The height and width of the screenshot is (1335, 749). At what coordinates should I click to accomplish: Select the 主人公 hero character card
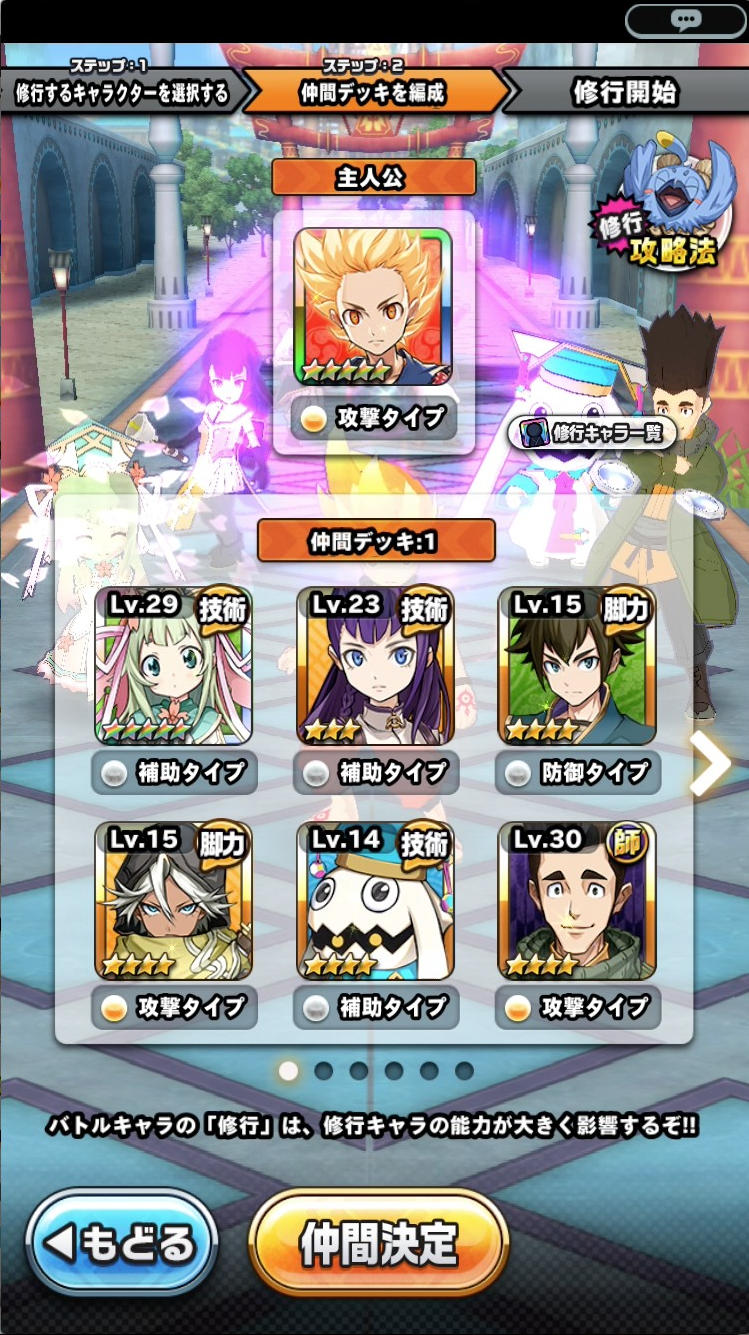pyautogui.click(x=373, y=308)
